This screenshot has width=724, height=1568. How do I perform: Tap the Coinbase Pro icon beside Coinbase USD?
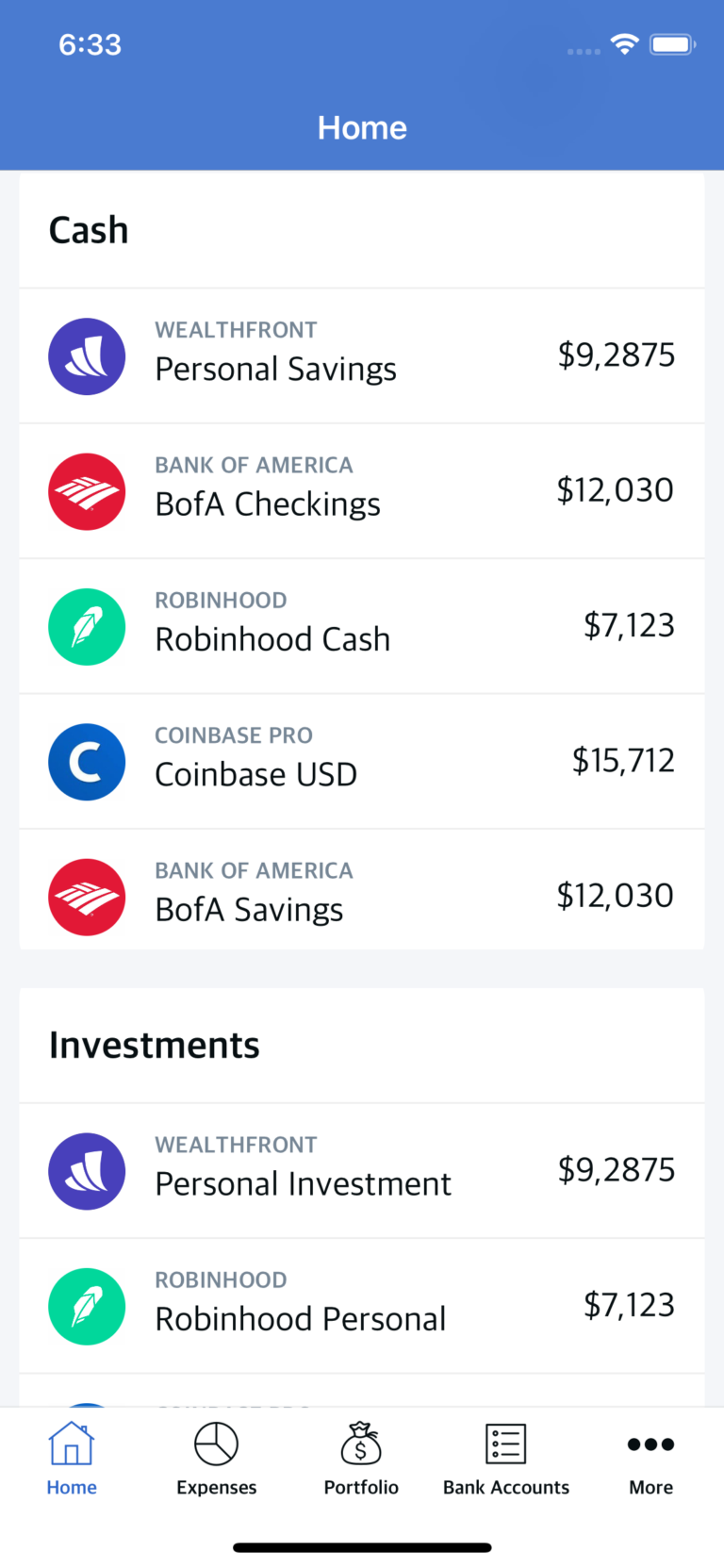[x=87, y=761]
